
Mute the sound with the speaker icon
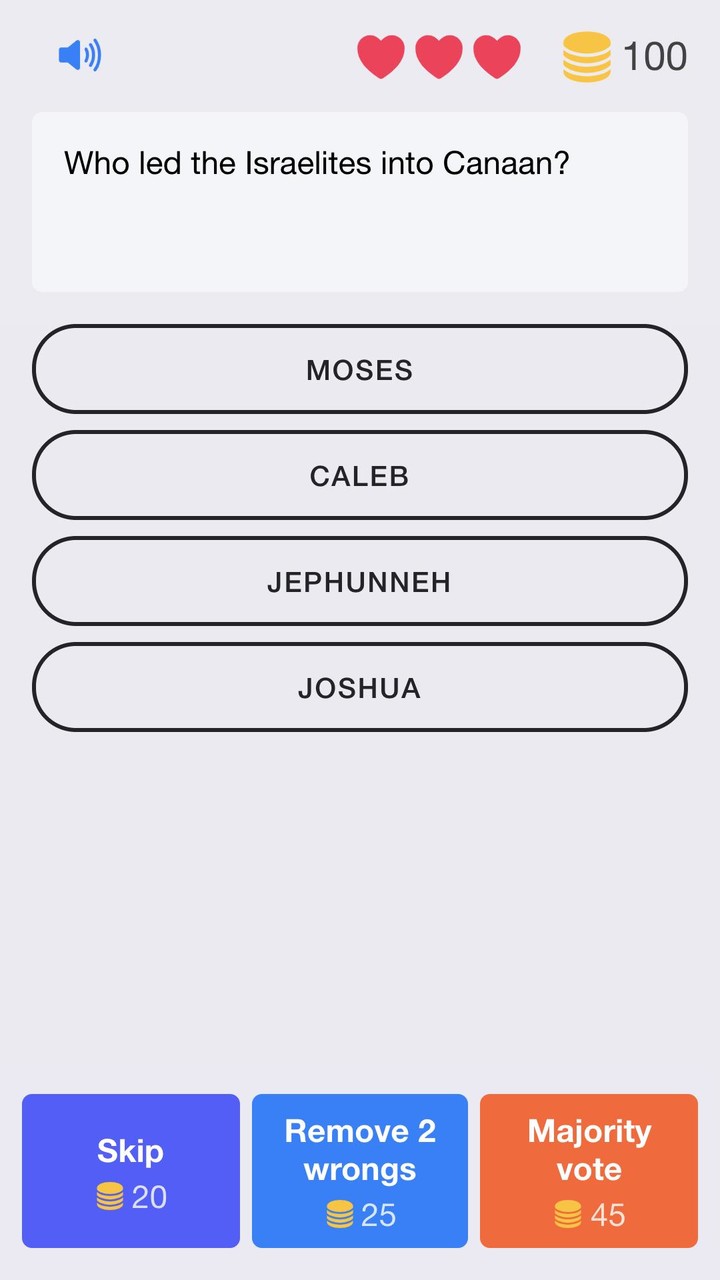coord(80,55)
